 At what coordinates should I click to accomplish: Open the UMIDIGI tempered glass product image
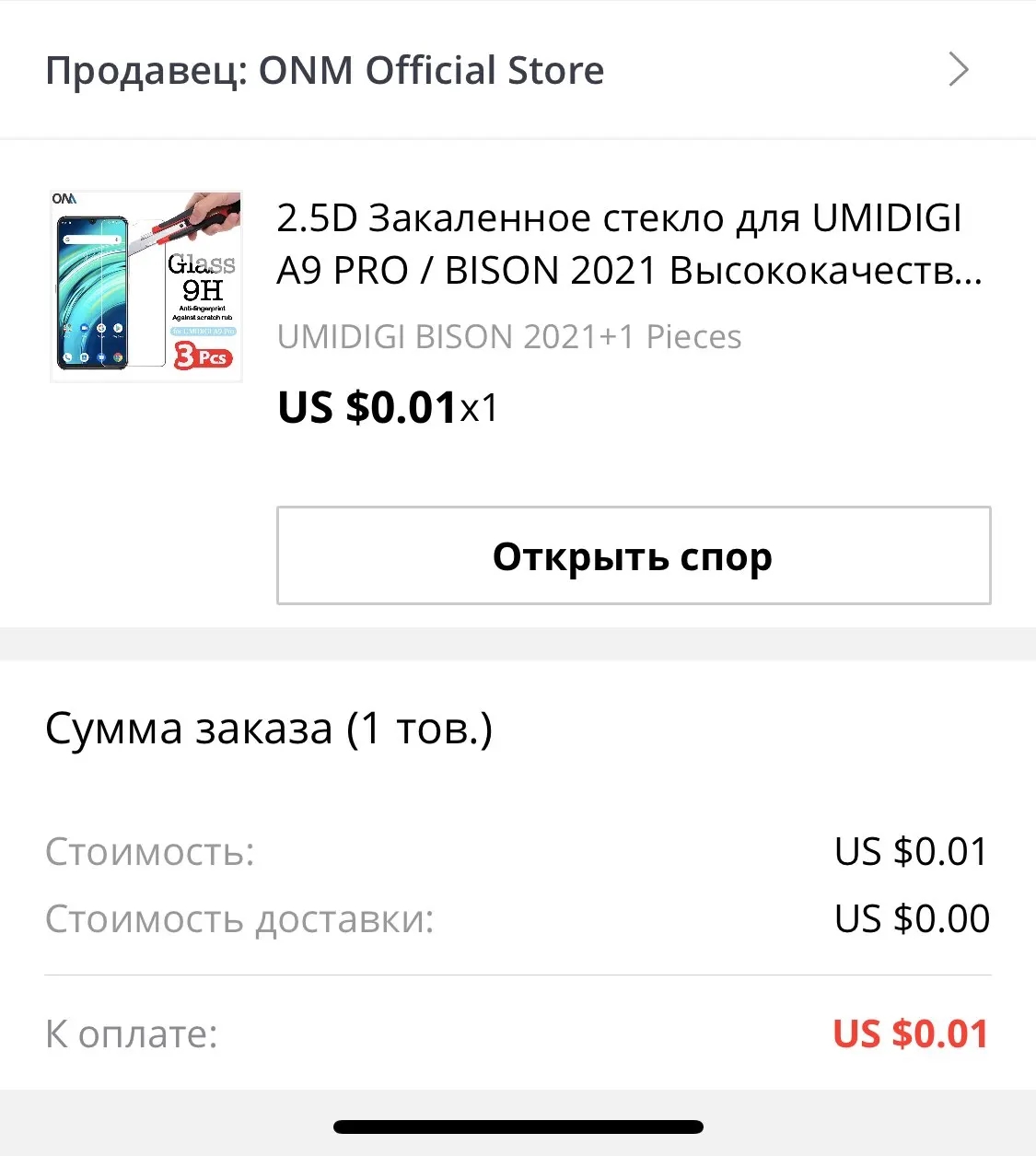click(x=146, y=286)
